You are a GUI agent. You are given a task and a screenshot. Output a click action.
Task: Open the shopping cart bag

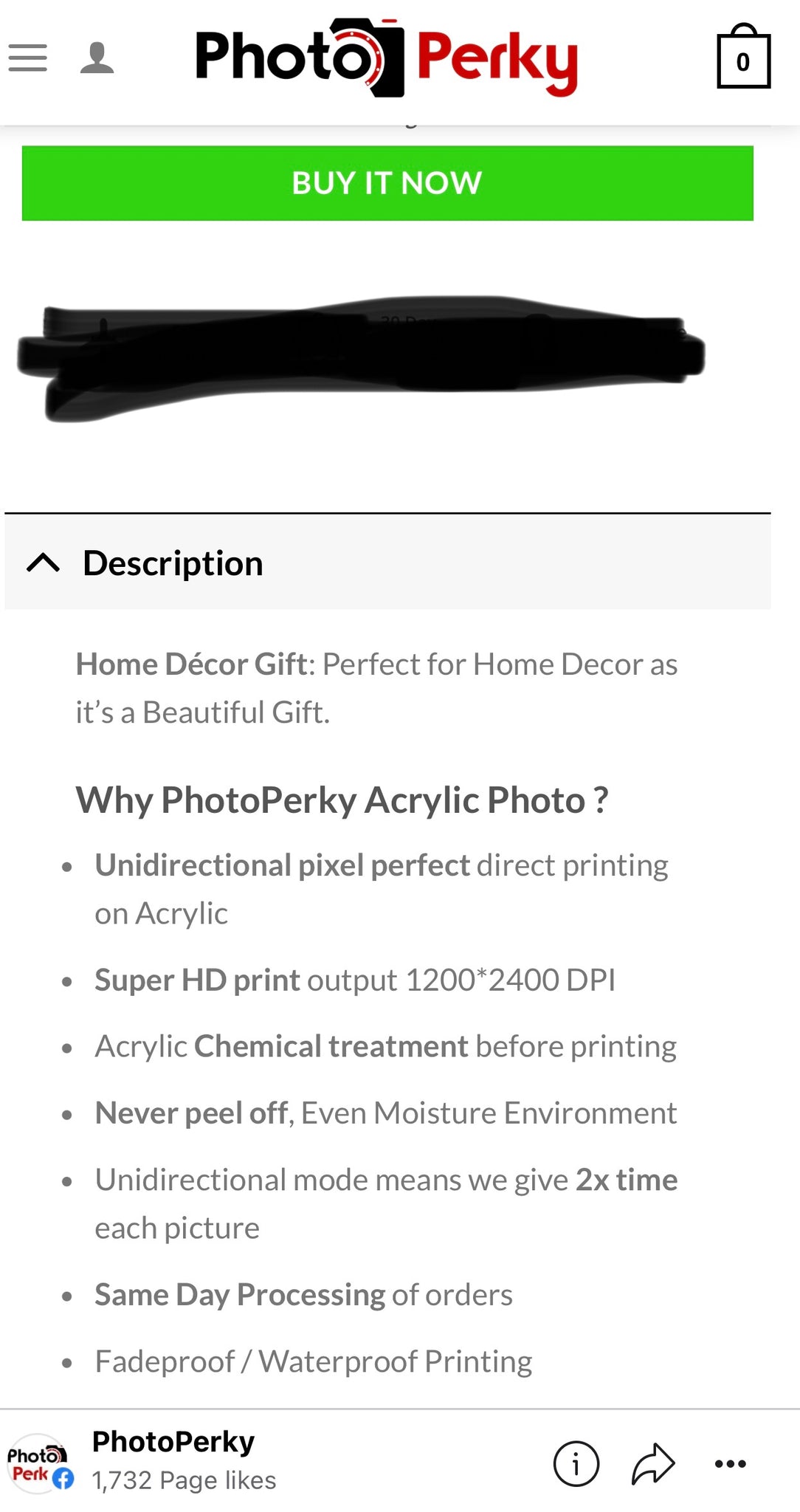(743, 58)
